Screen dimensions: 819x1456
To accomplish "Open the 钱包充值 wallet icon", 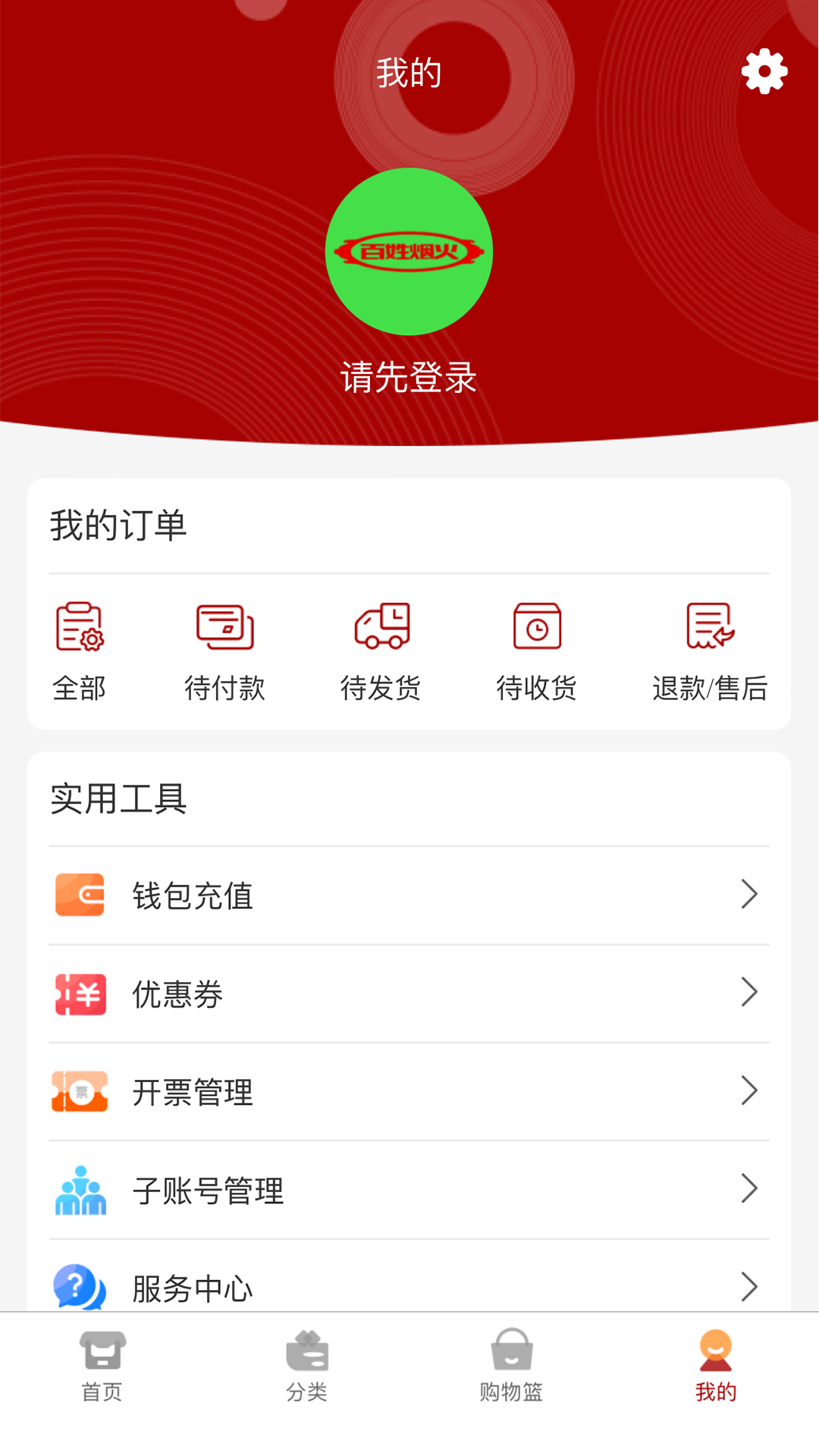I will point(80,896).
